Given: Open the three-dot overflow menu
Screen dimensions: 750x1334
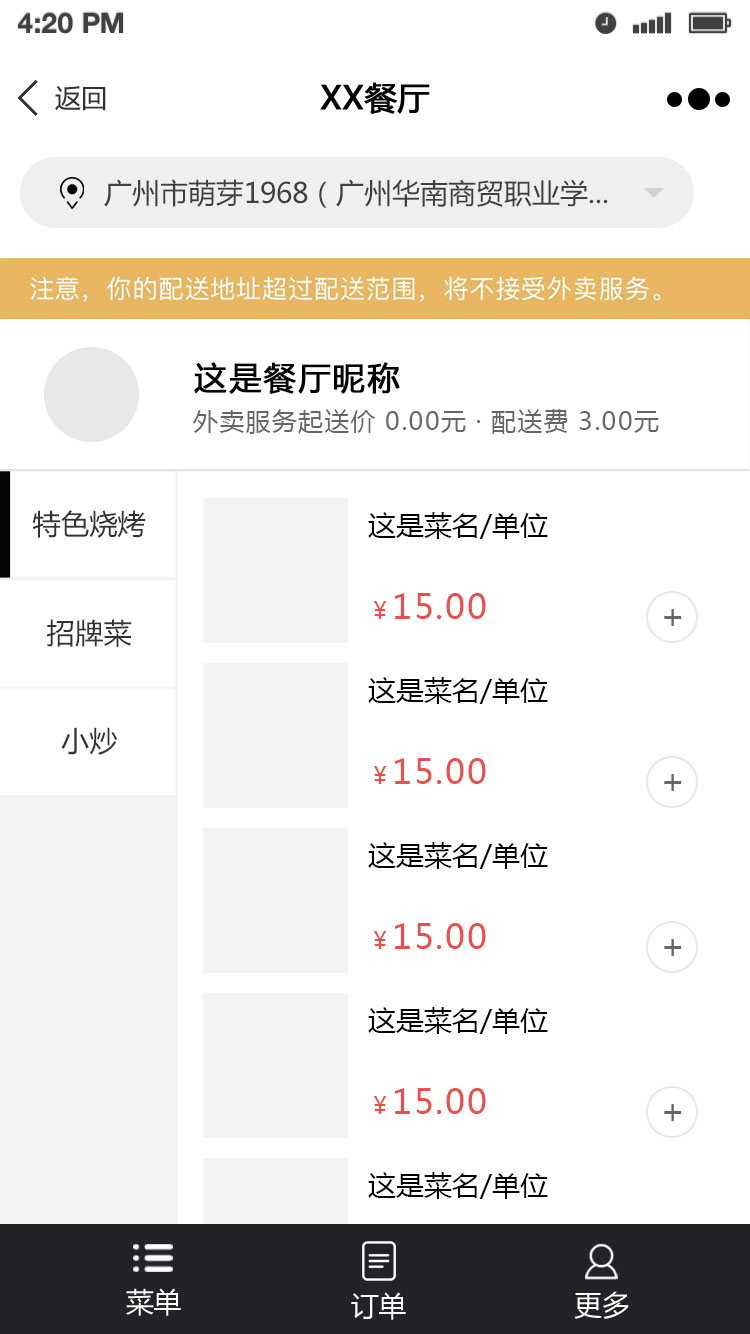Looking at the screenshot, I should tap(698, 99).
